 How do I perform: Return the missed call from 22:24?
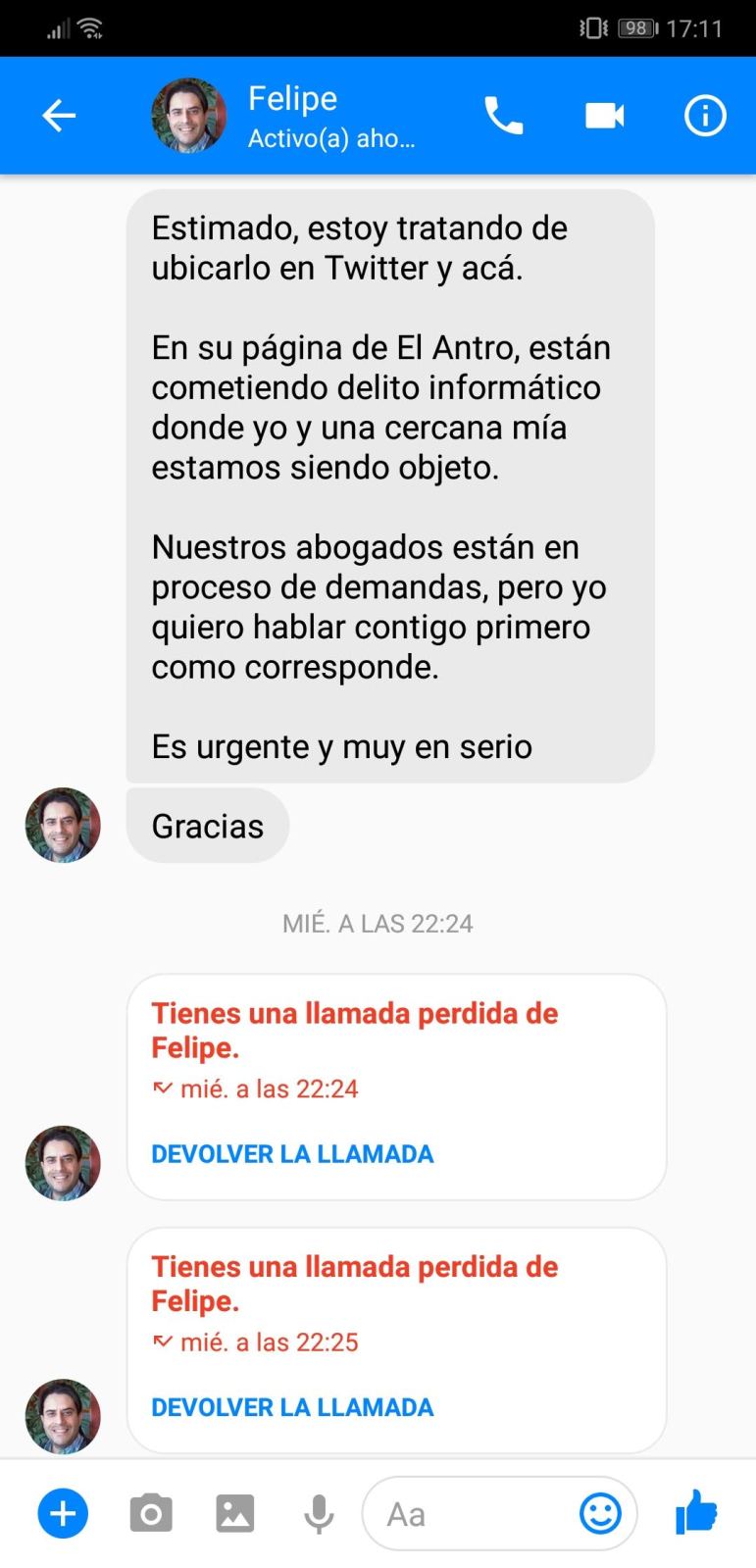point(292,1153)
